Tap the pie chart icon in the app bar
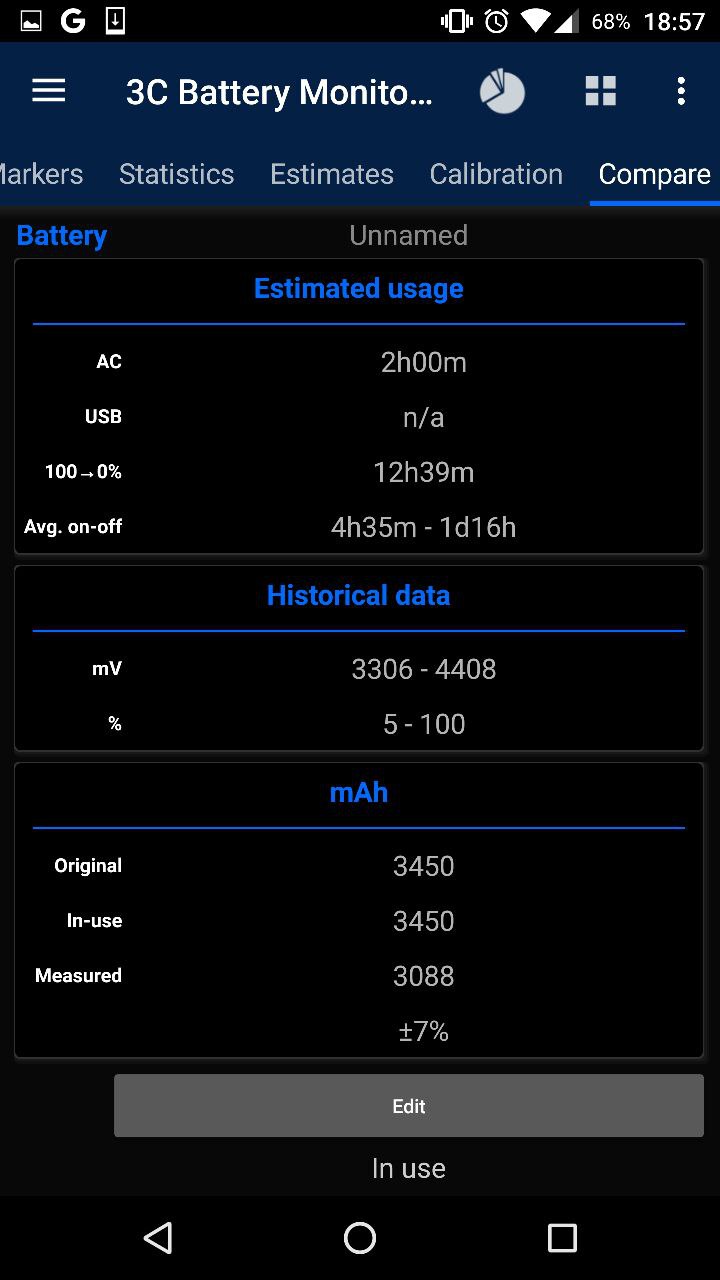 pos(502,92)
